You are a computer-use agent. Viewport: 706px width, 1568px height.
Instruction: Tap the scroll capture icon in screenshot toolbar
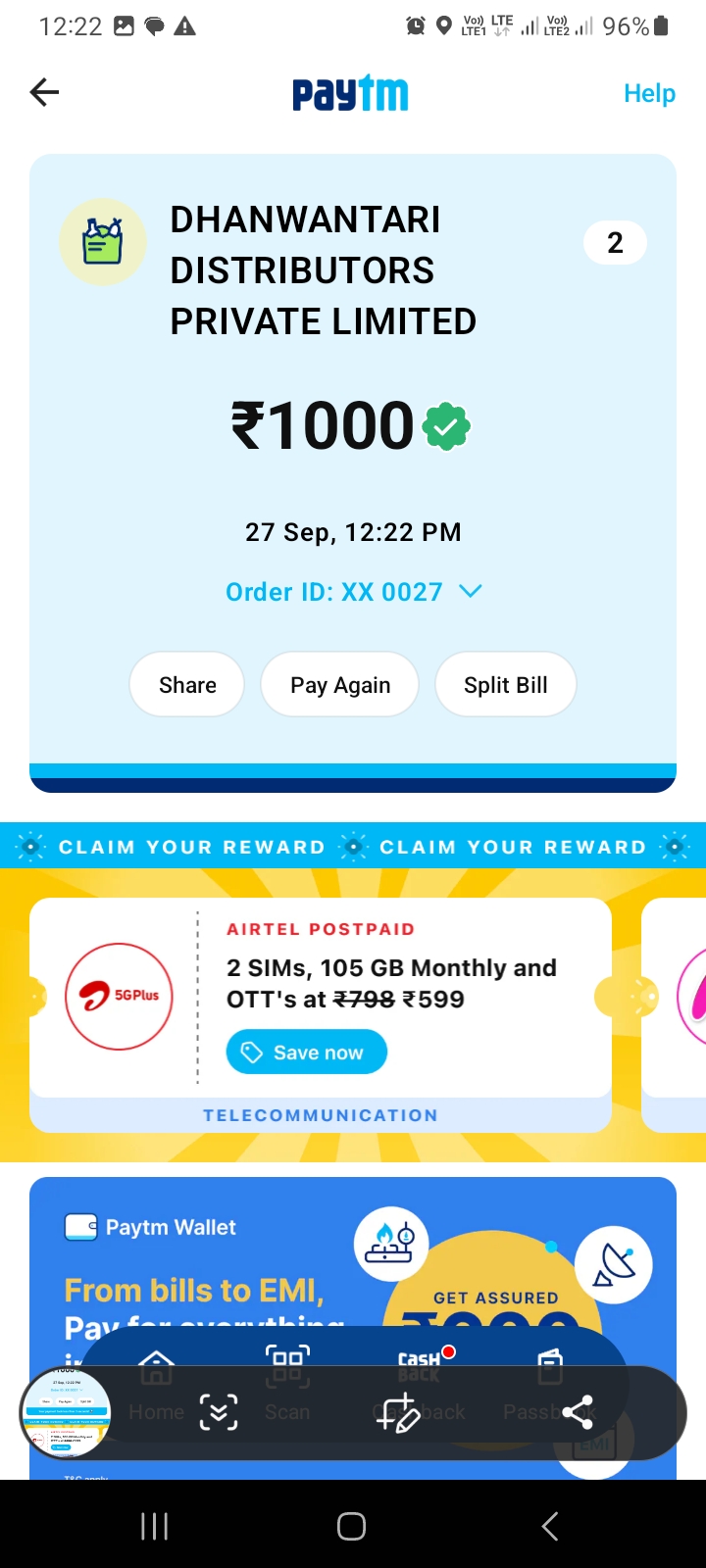point(218,1412)
